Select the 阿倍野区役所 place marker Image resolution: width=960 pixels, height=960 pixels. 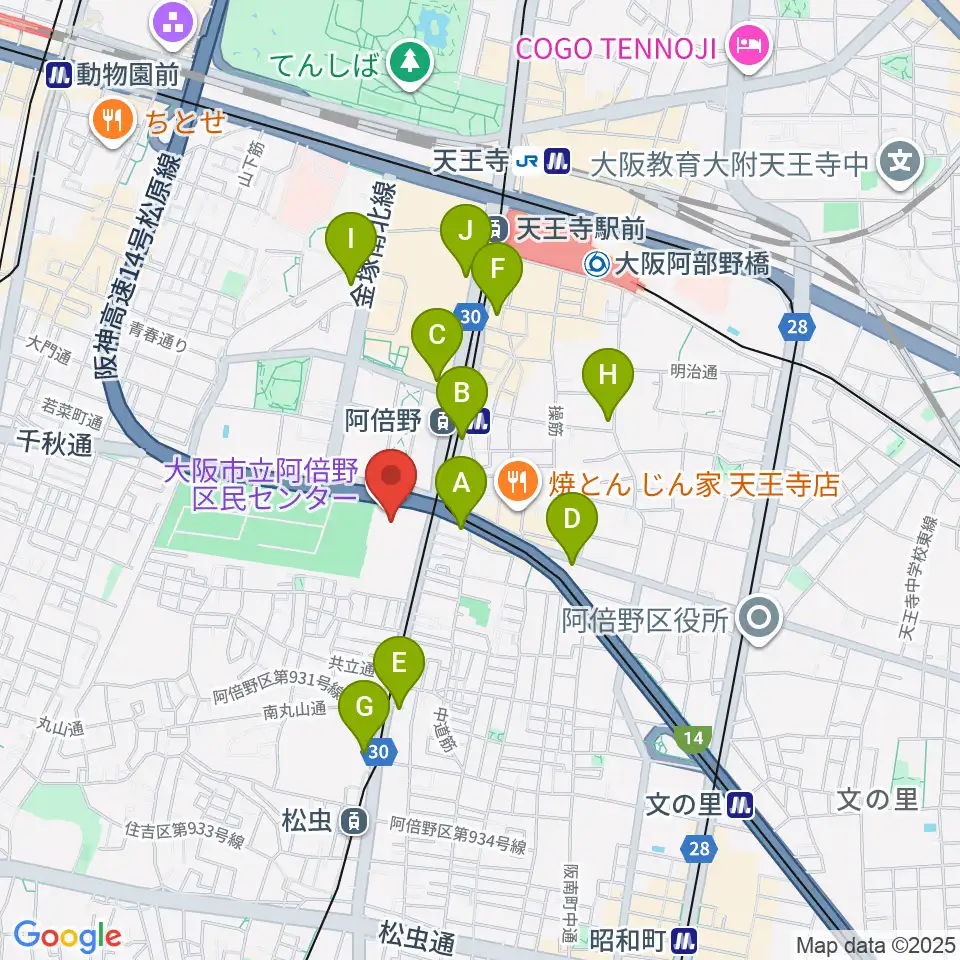pyautogui.click(x=759, y=620)
